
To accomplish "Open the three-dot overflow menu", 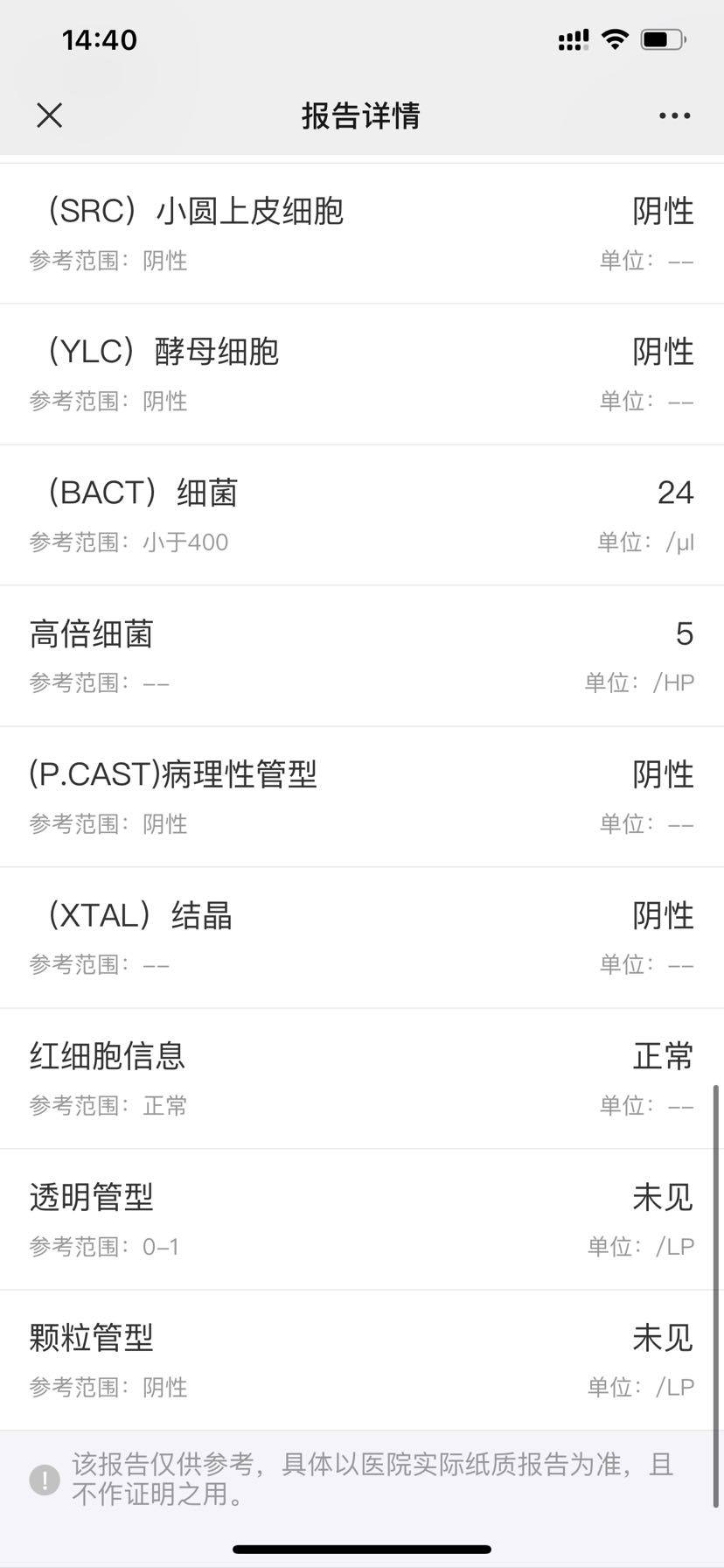I will (x=674, y=115).
